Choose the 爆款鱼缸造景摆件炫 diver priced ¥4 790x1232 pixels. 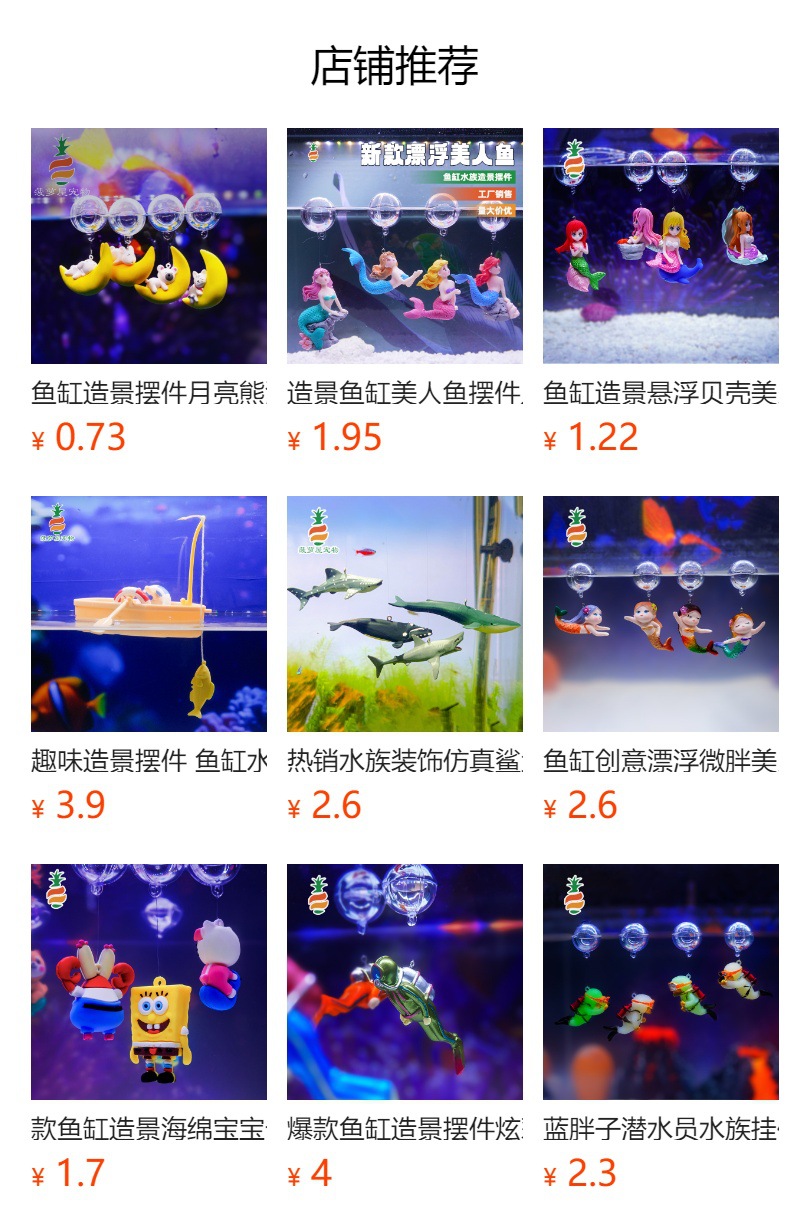[405, 982]
